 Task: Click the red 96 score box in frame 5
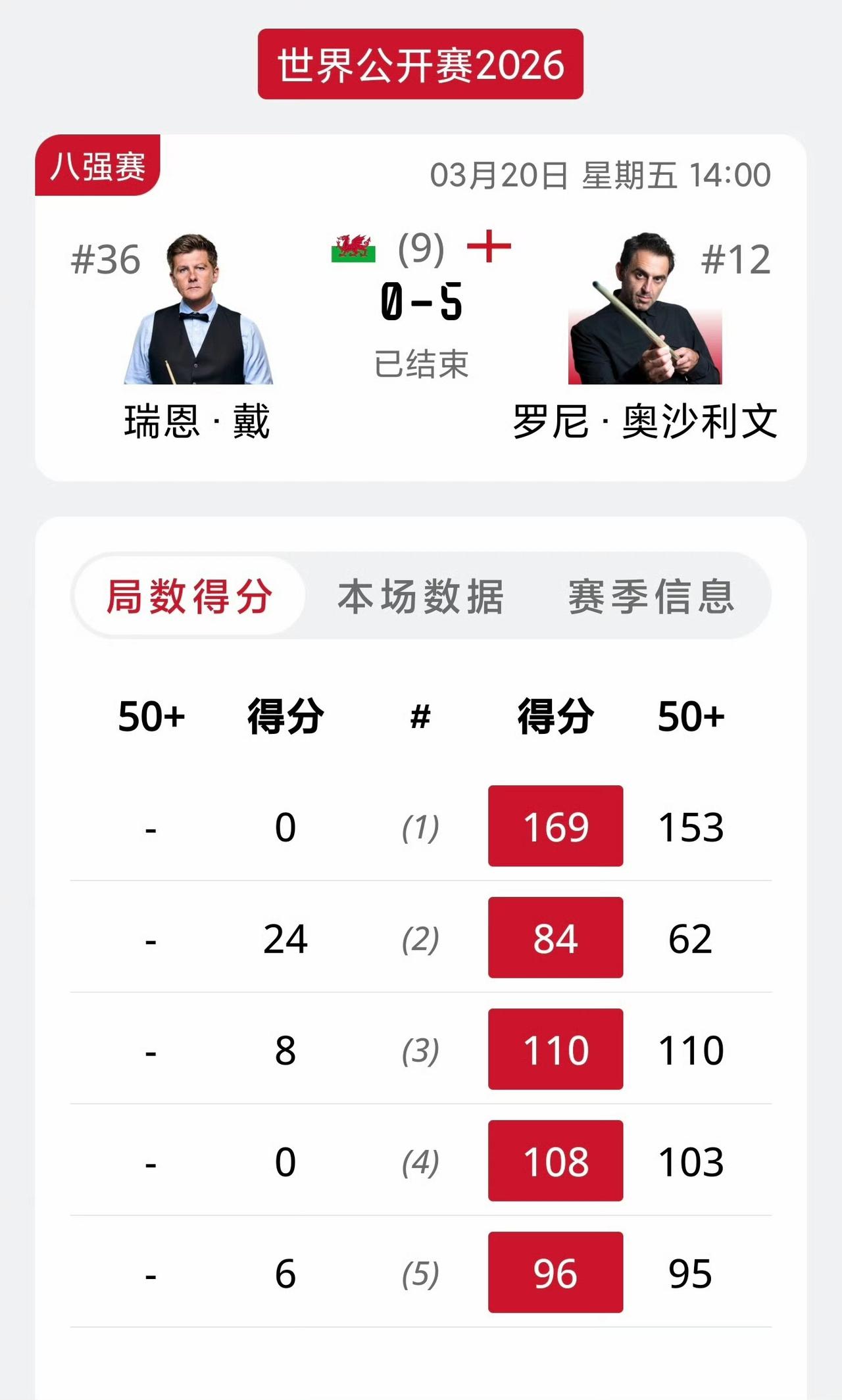coord(555,1273)
